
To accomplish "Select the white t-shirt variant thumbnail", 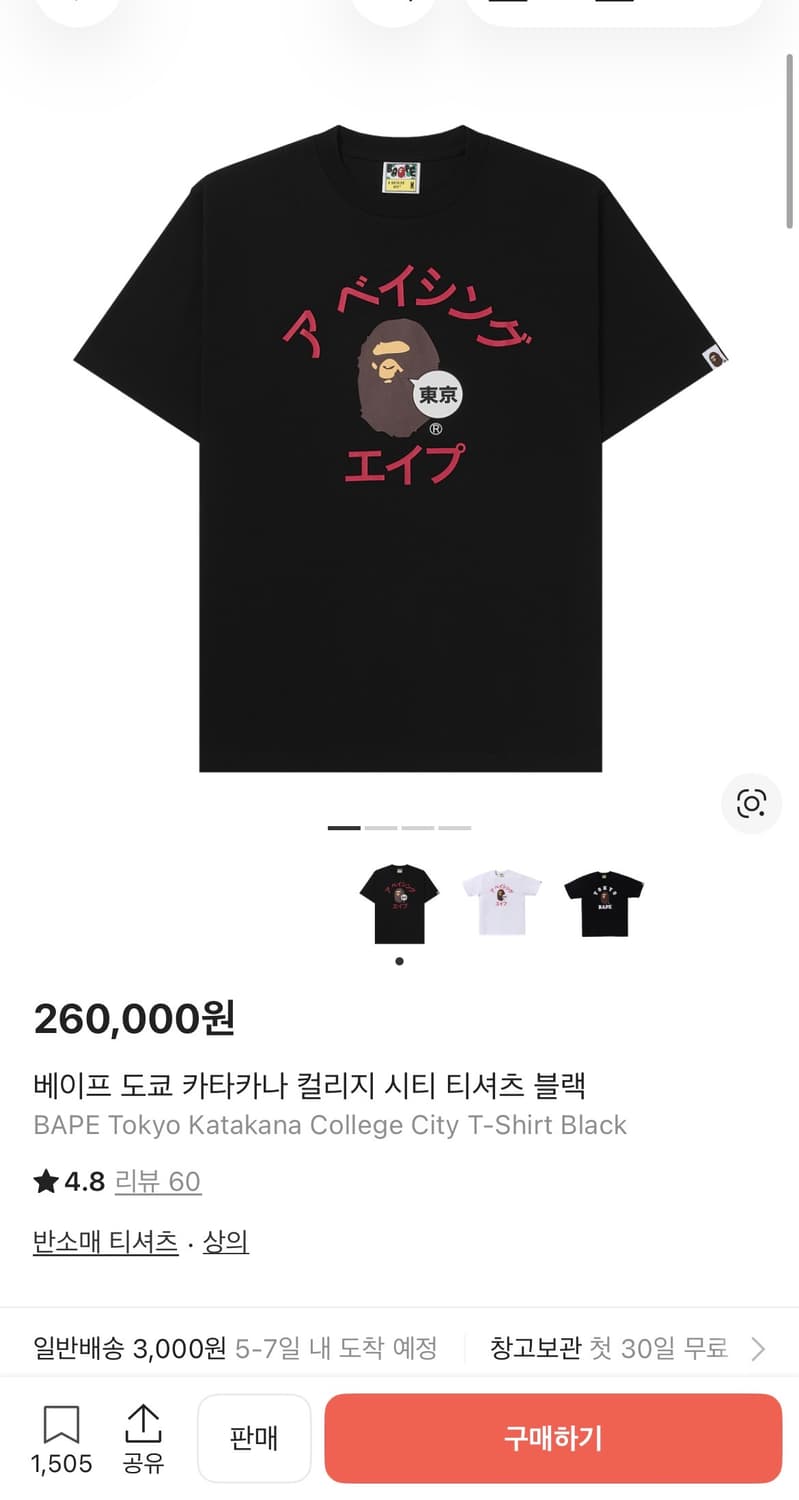I will [x=500, y=901].
